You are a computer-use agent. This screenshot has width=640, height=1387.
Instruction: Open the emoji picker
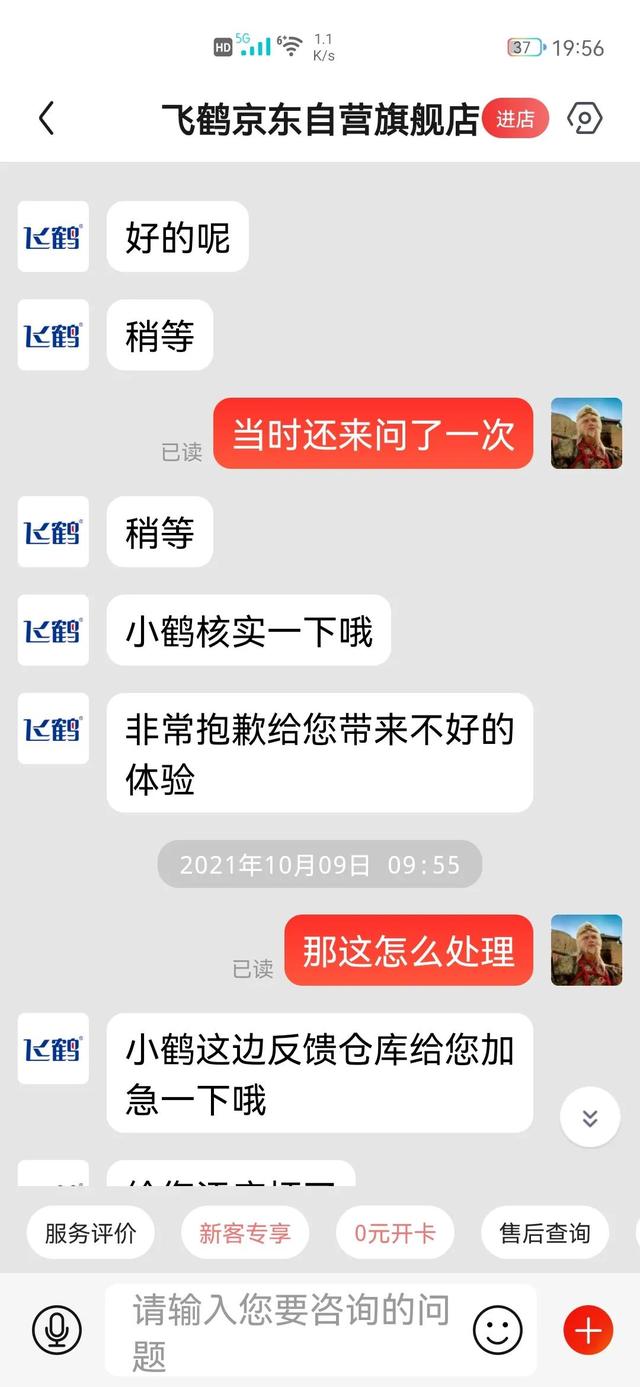497,1330
